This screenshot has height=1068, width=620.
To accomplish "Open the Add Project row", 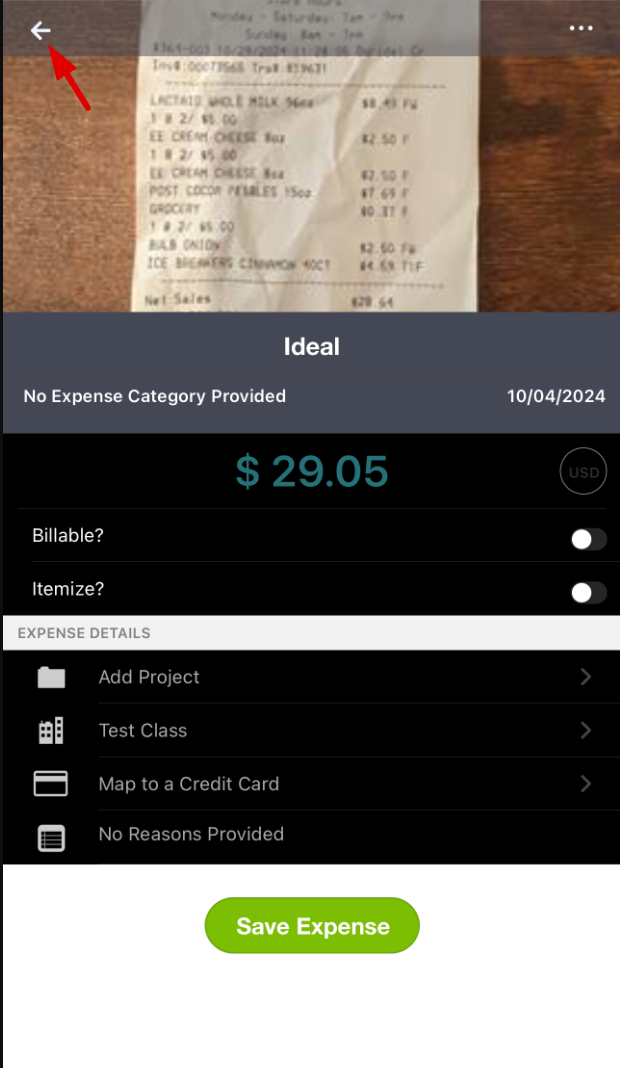I will [x=310, y=677].
